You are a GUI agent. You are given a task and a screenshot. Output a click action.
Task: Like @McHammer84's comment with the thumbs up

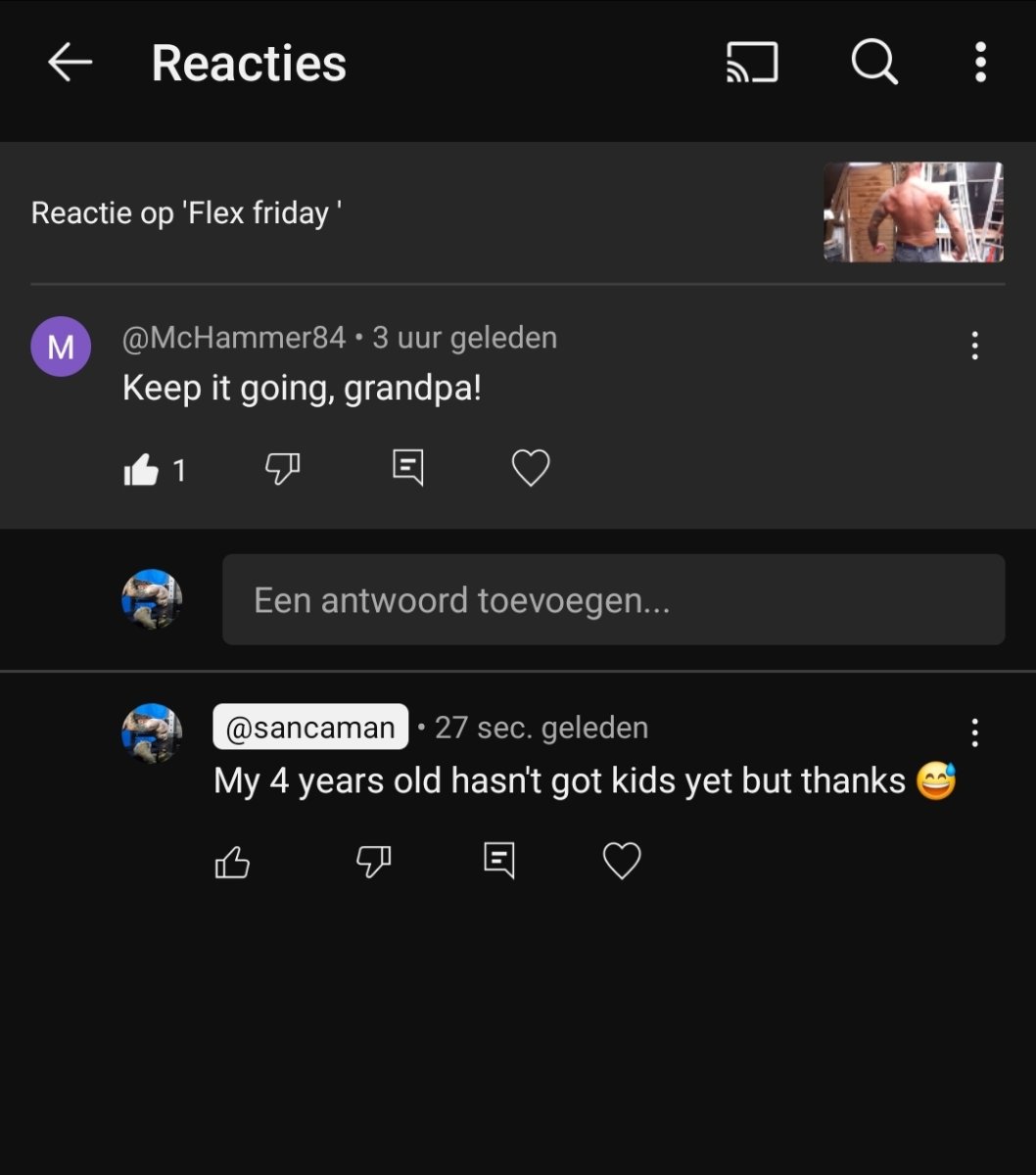click(x=143, y=469)
